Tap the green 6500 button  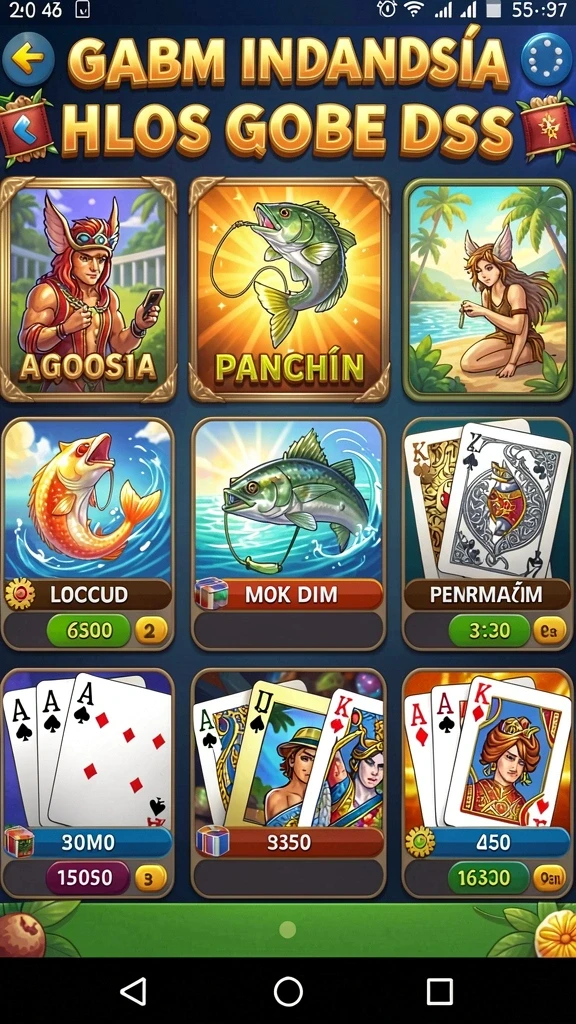tap(89, 631)
